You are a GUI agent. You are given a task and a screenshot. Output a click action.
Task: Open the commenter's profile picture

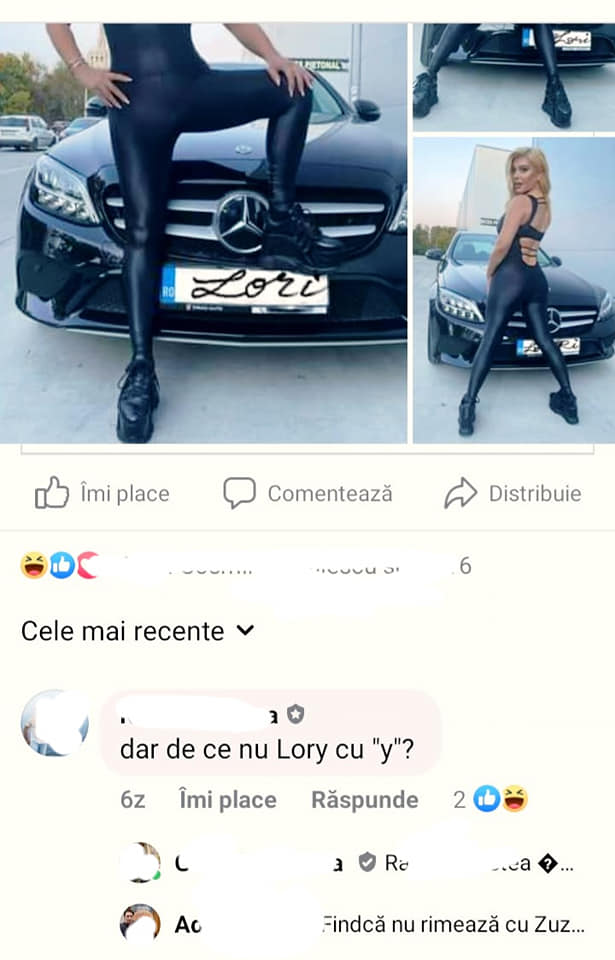click(x=55, y=723)
